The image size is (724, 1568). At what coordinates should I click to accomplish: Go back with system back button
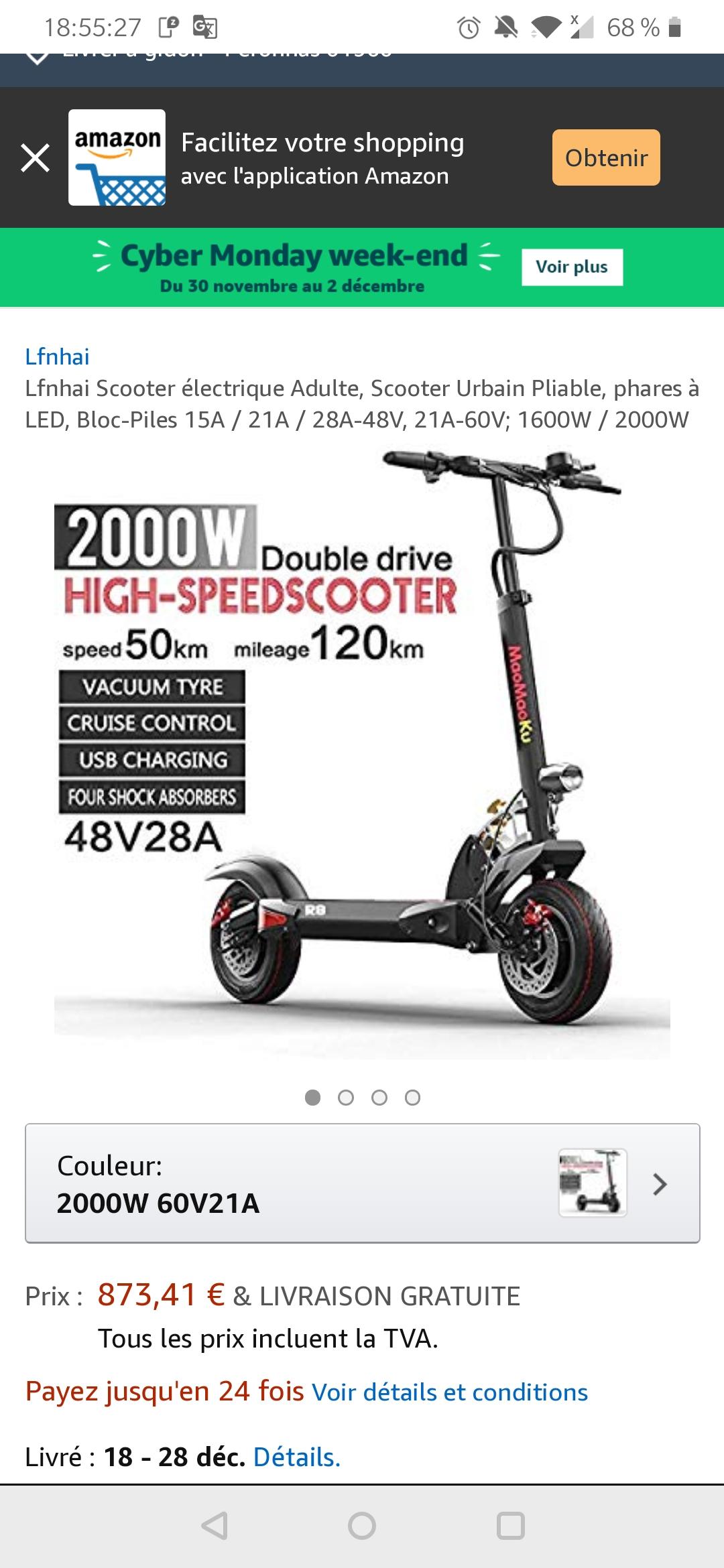point(215,1526)
